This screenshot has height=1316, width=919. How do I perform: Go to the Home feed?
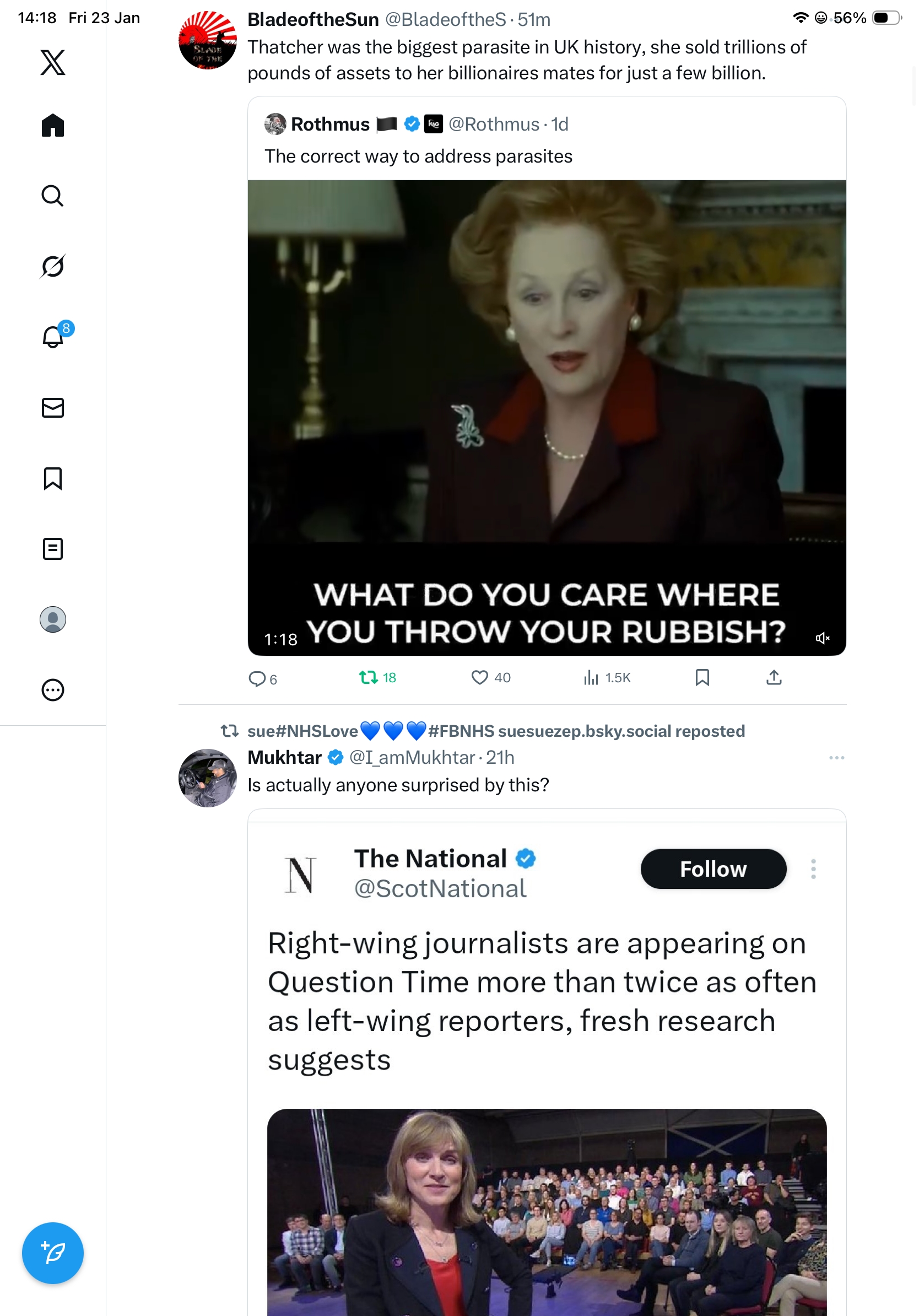[x=53, y=125]
